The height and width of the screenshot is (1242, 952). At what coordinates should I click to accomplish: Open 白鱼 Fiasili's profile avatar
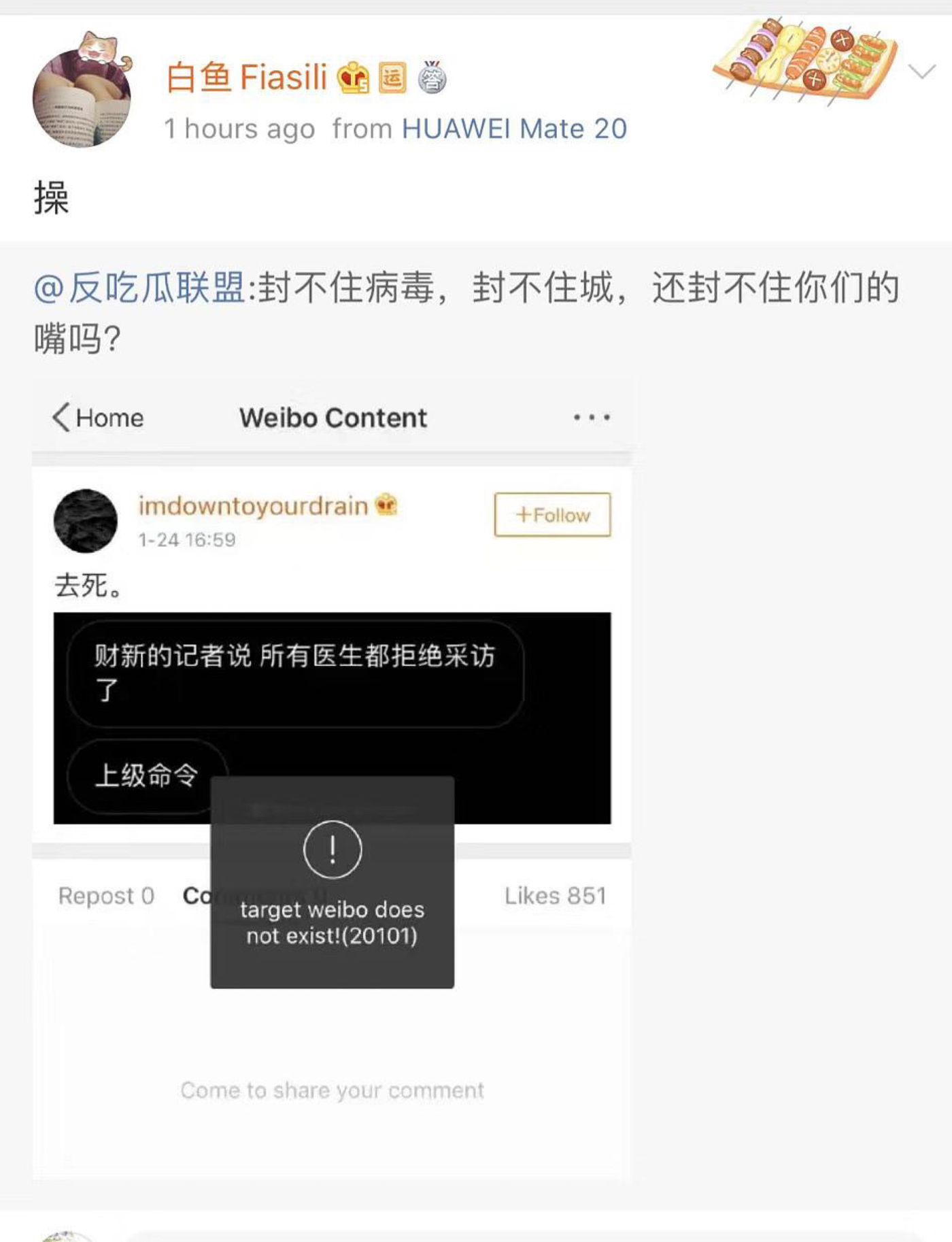(82, 95)
